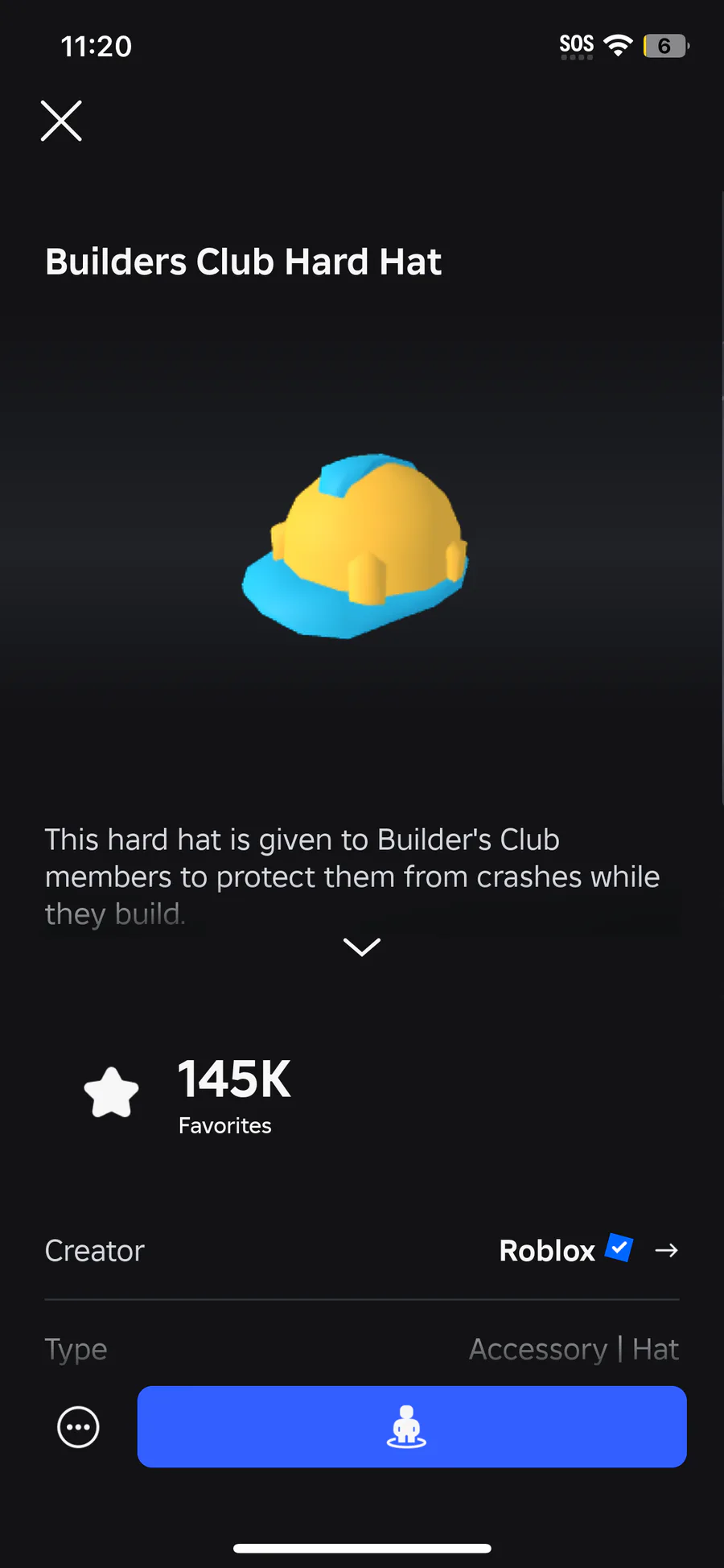Viewport: 724px width, 1568px height.
Task: Close the item details page
Action: coord(61,122)
